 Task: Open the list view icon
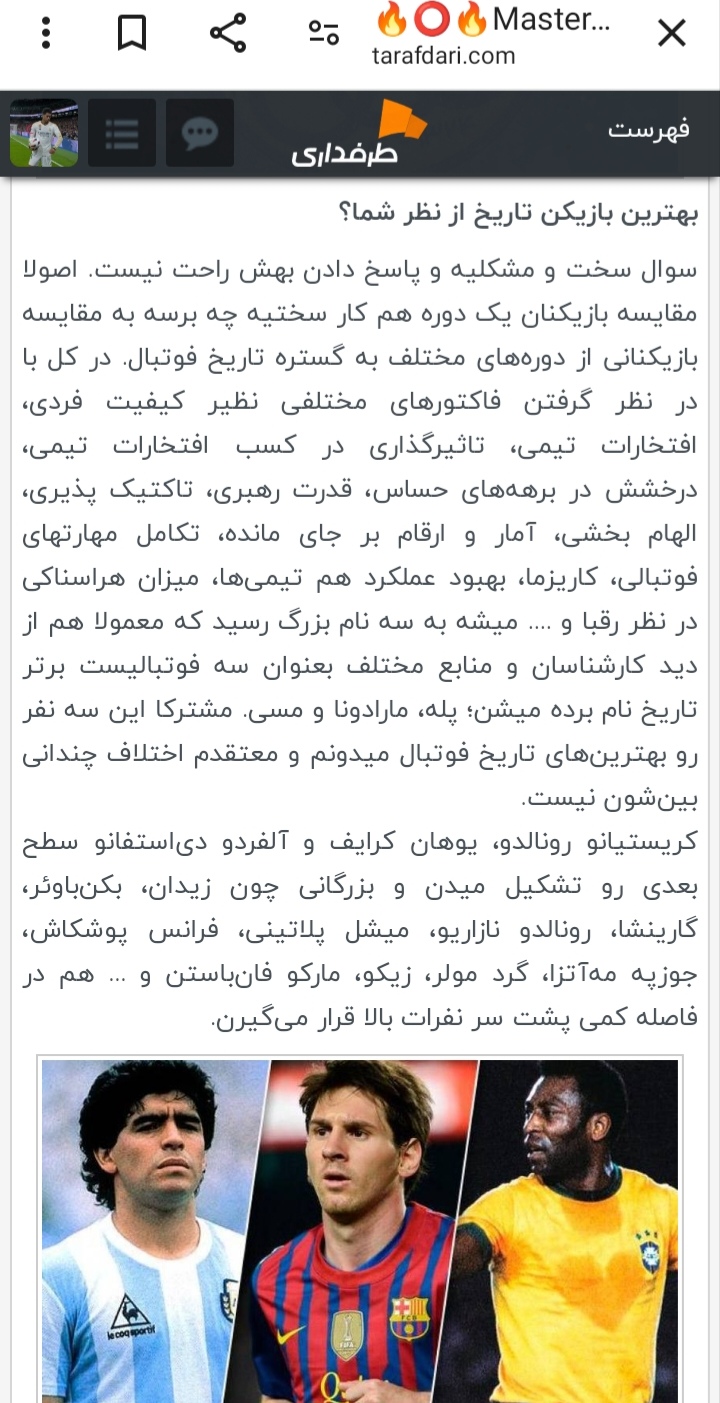click(122, 133)
